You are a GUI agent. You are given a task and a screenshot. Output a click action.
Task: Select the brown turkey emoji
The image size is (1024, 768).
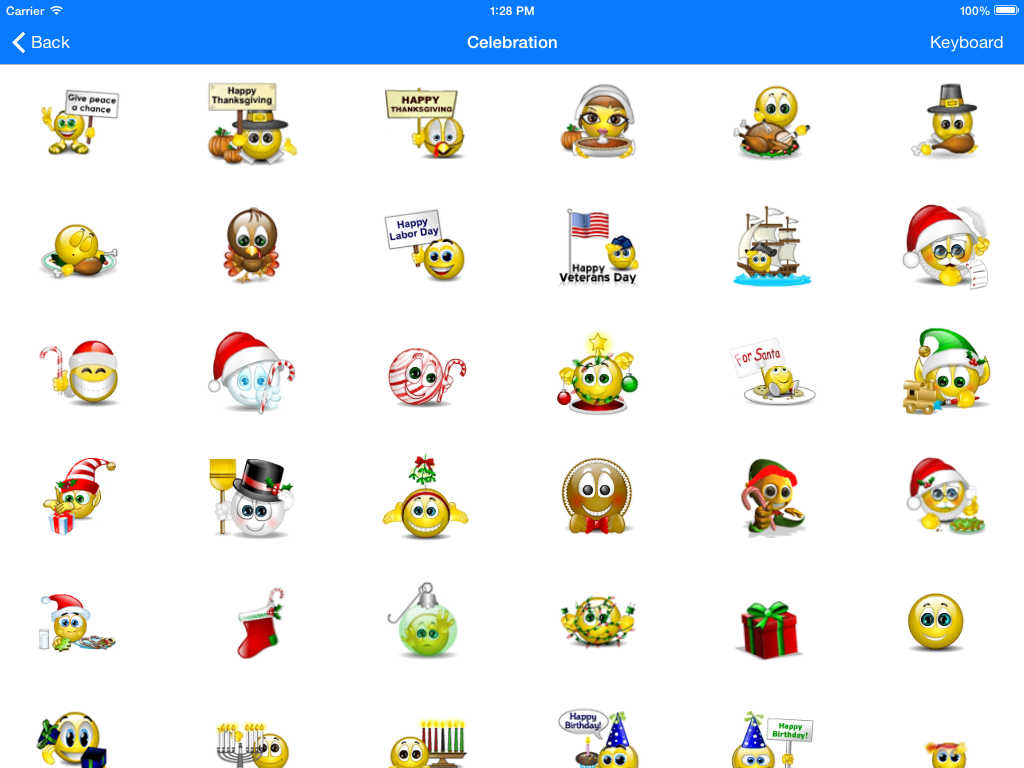(x=252, y=246)
